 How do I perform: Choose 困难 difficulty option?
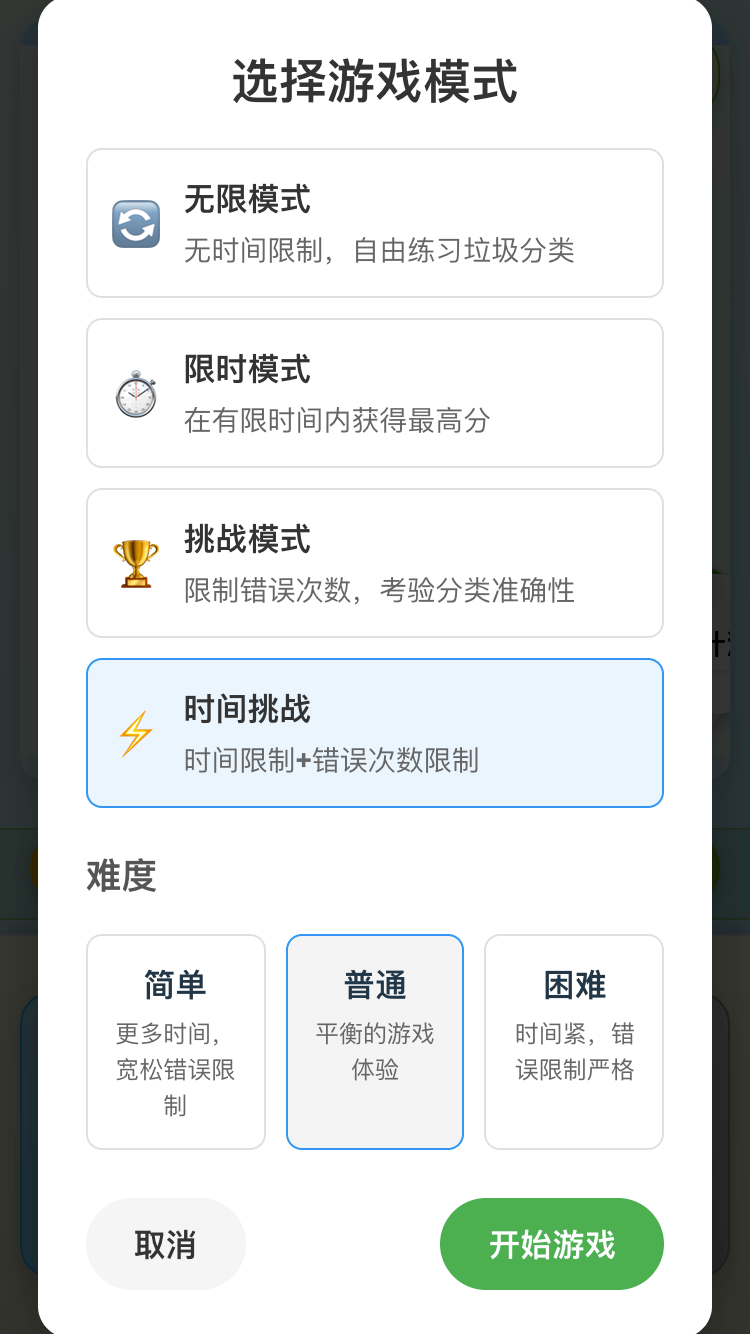tap(573, 1042)
